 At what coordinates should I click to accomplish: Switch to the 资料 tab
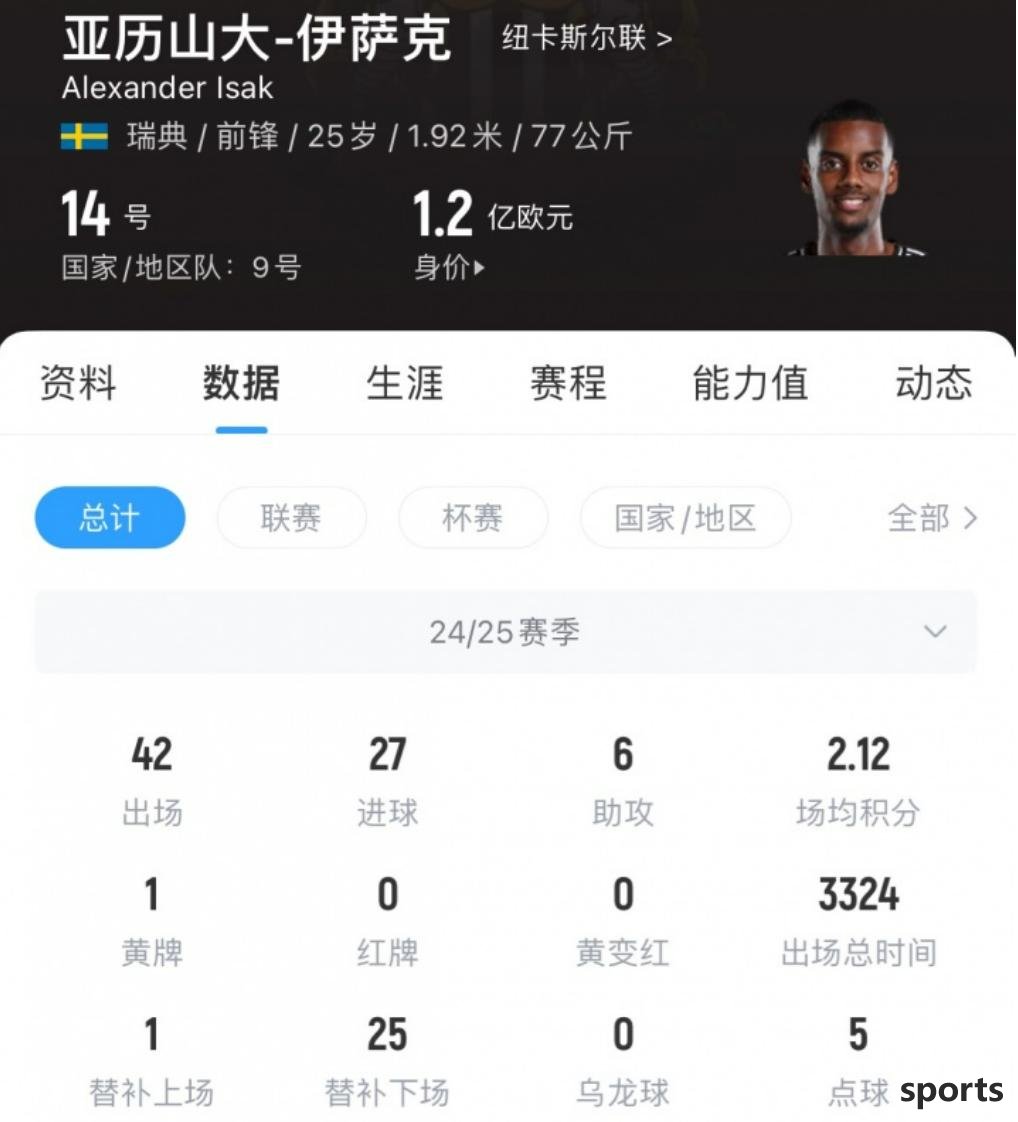[78, 383]
